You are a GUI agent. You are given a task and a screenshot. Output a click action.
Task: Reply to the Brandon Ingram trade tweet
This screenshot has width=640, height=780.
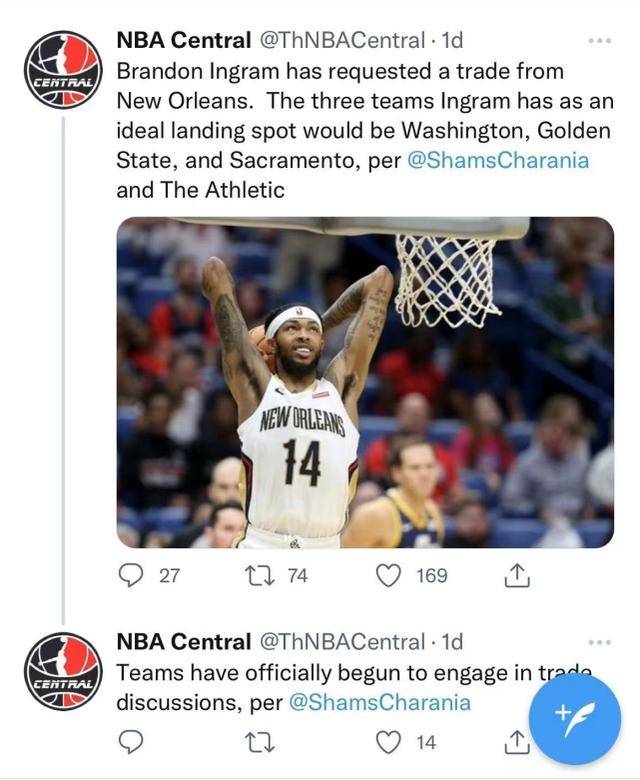point(131,576)
